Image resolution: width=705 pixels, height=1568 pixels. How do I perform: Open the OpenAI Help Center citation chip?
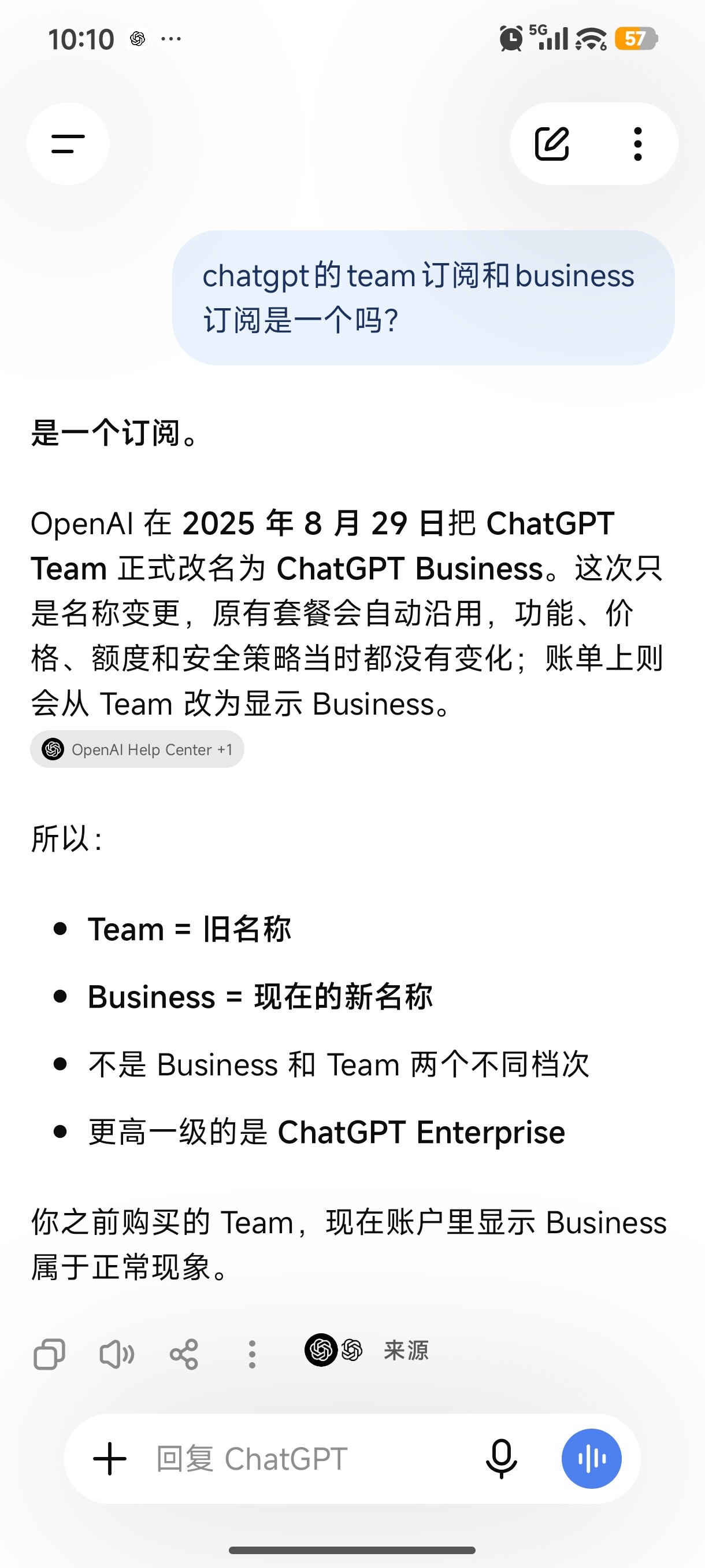[x=137, y=749]
